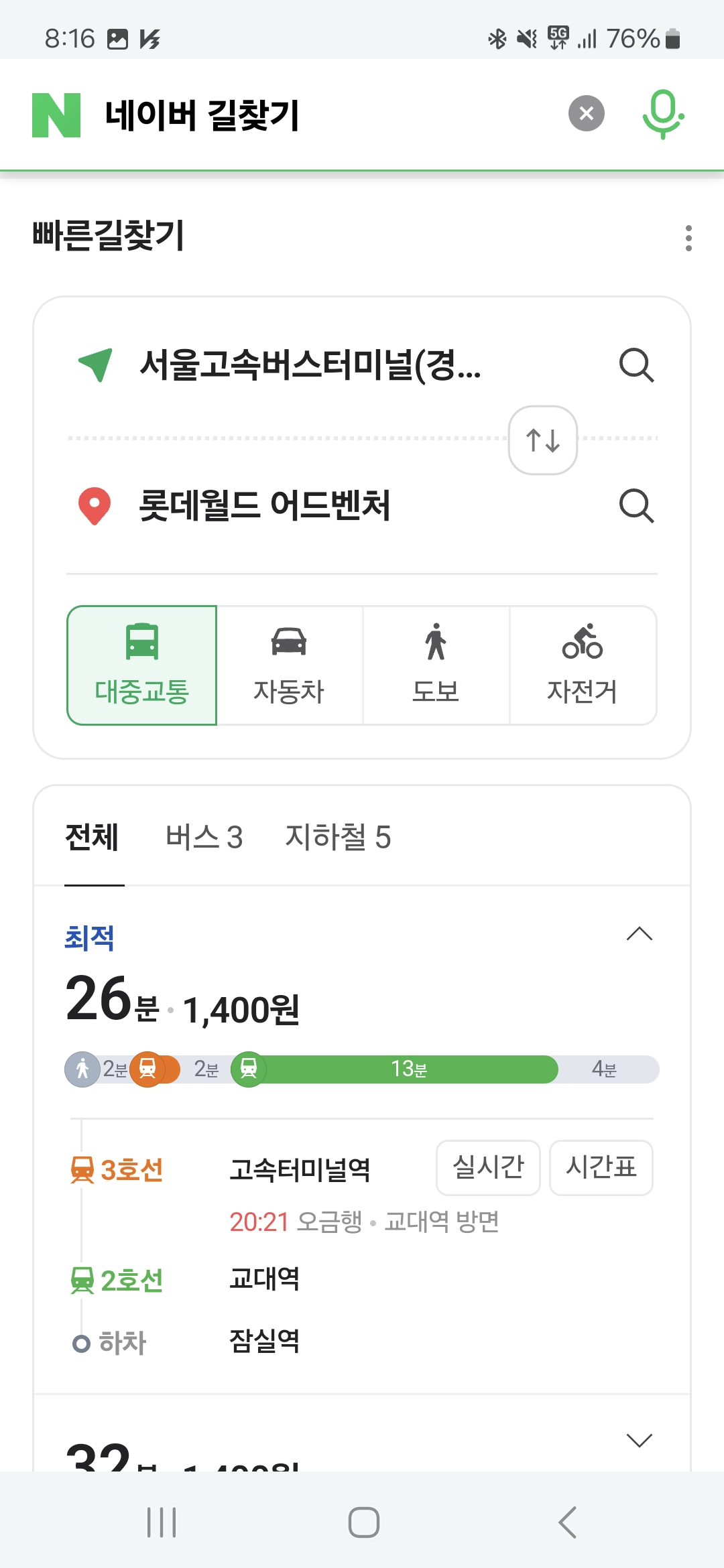724x1568 pixels.
Task: Tap the clear search X button
Action: 585,113
